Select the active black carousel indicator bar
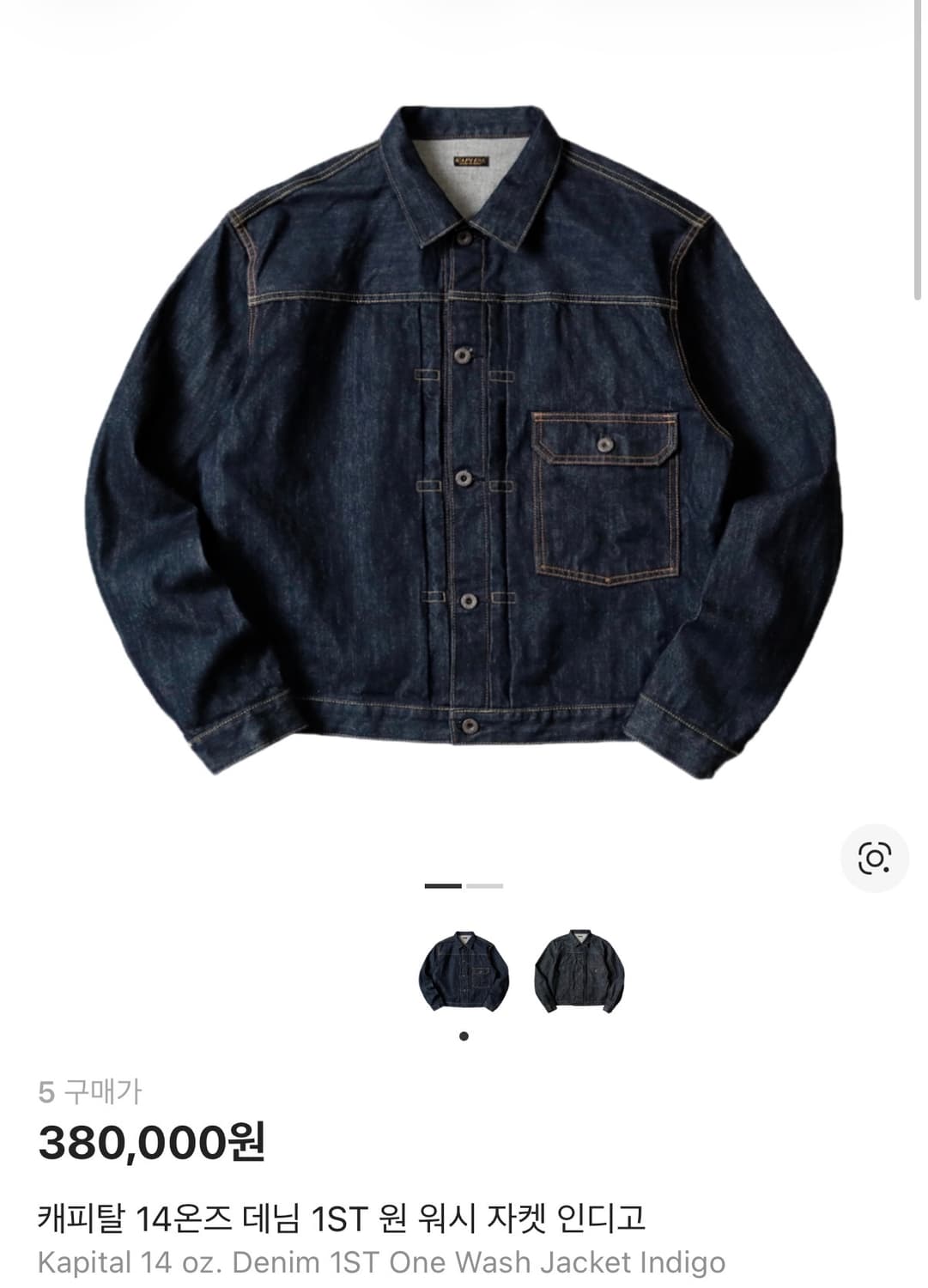This screenshot has height=1288, width=928. click(443, 884)
